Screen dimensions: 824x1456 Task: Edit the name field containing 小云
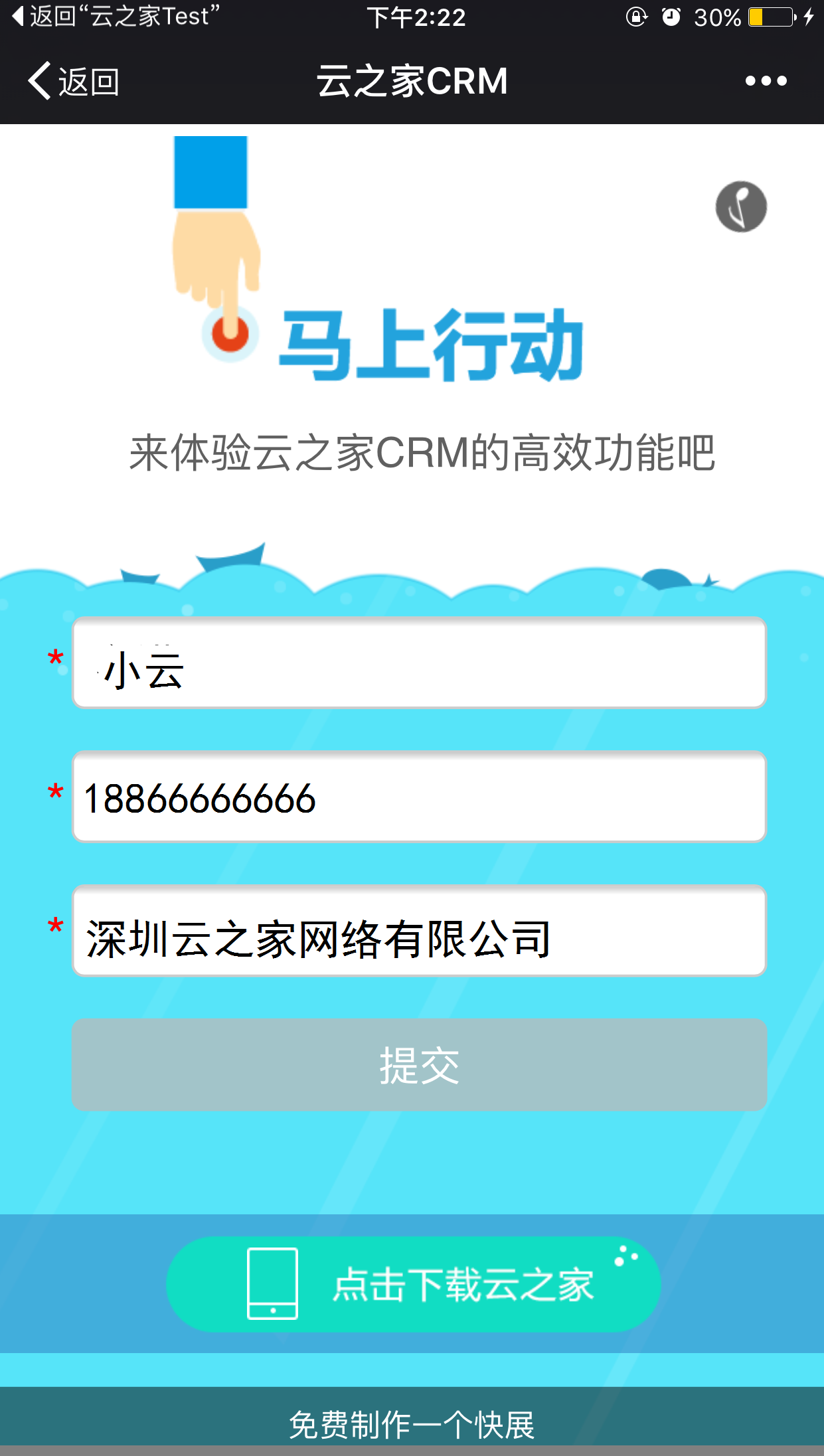pyautogui.click(x=418, y=663)
